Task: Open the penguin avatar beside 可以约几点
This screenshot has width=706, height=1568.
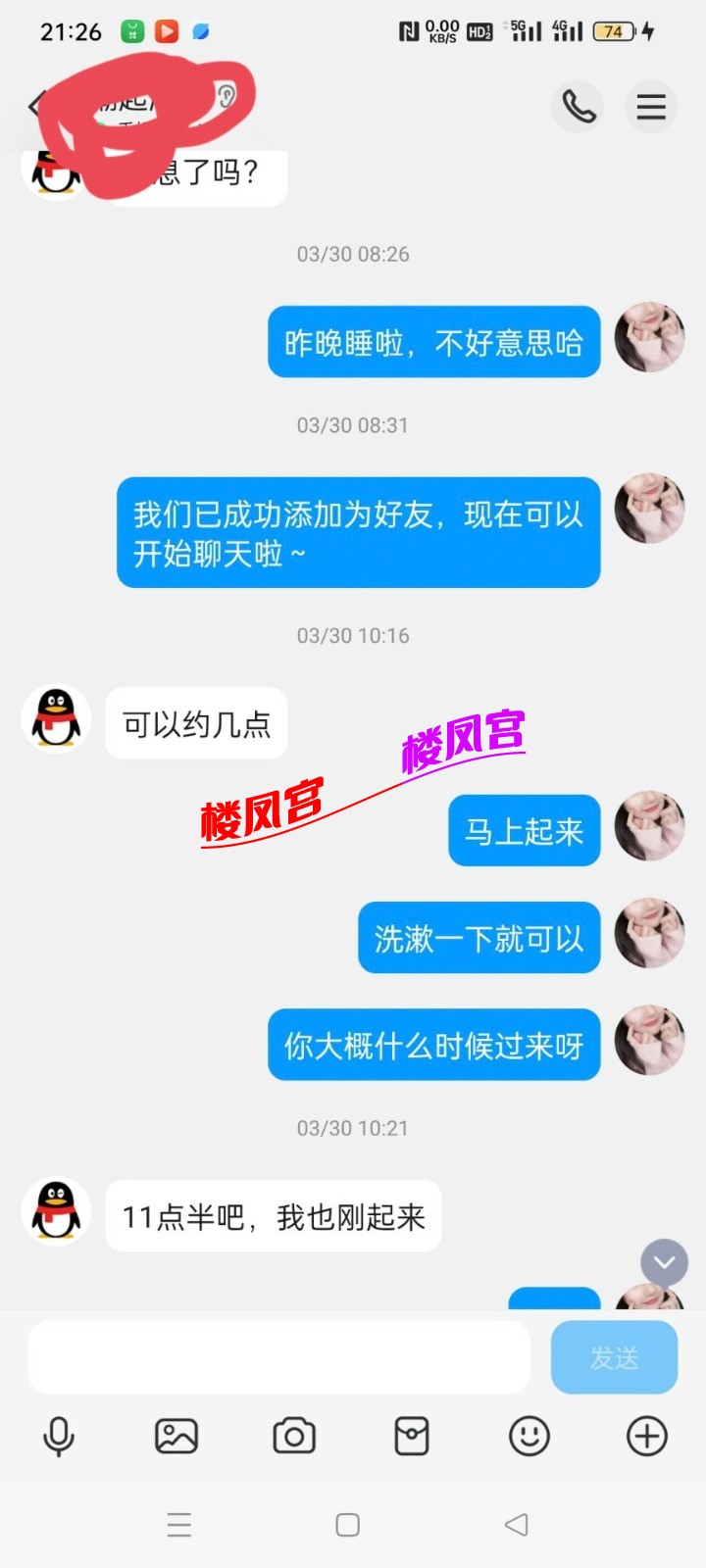Action: (x=56, y=718)
